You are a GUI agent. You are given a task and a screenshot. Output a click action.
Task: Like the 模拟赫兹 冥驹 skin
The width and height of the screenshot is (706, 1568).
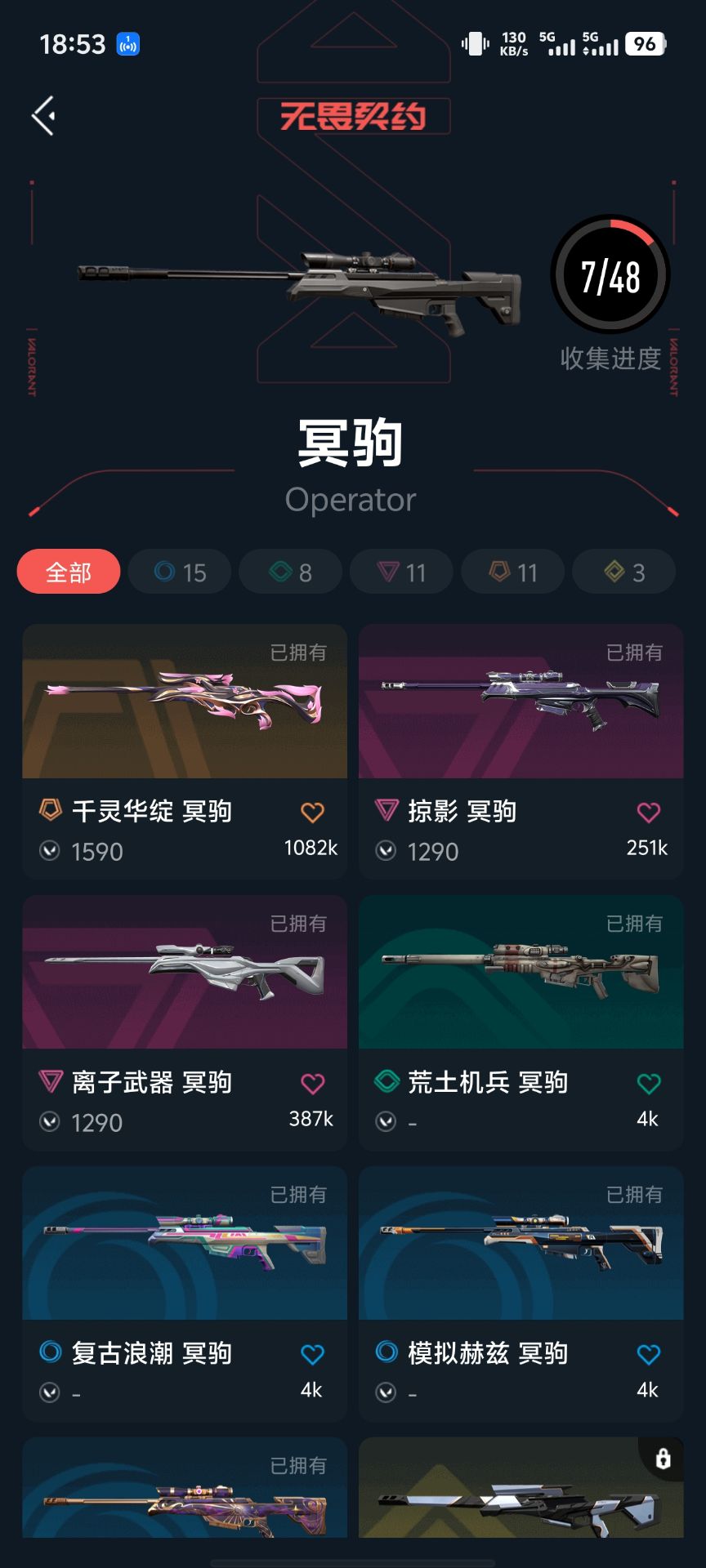coord(648,1355)
